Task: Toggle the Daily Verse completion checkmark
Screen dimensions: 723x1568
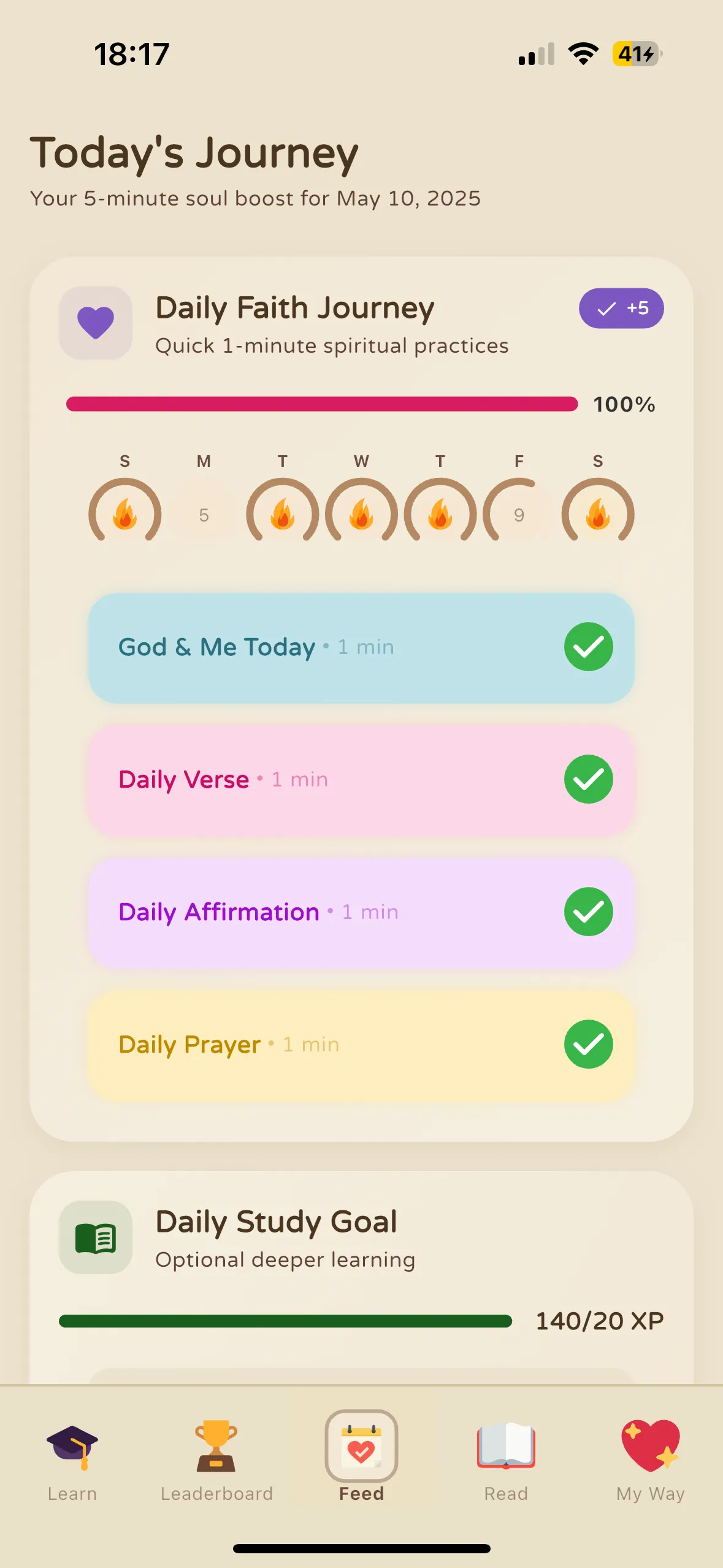Action: (588, 778)
